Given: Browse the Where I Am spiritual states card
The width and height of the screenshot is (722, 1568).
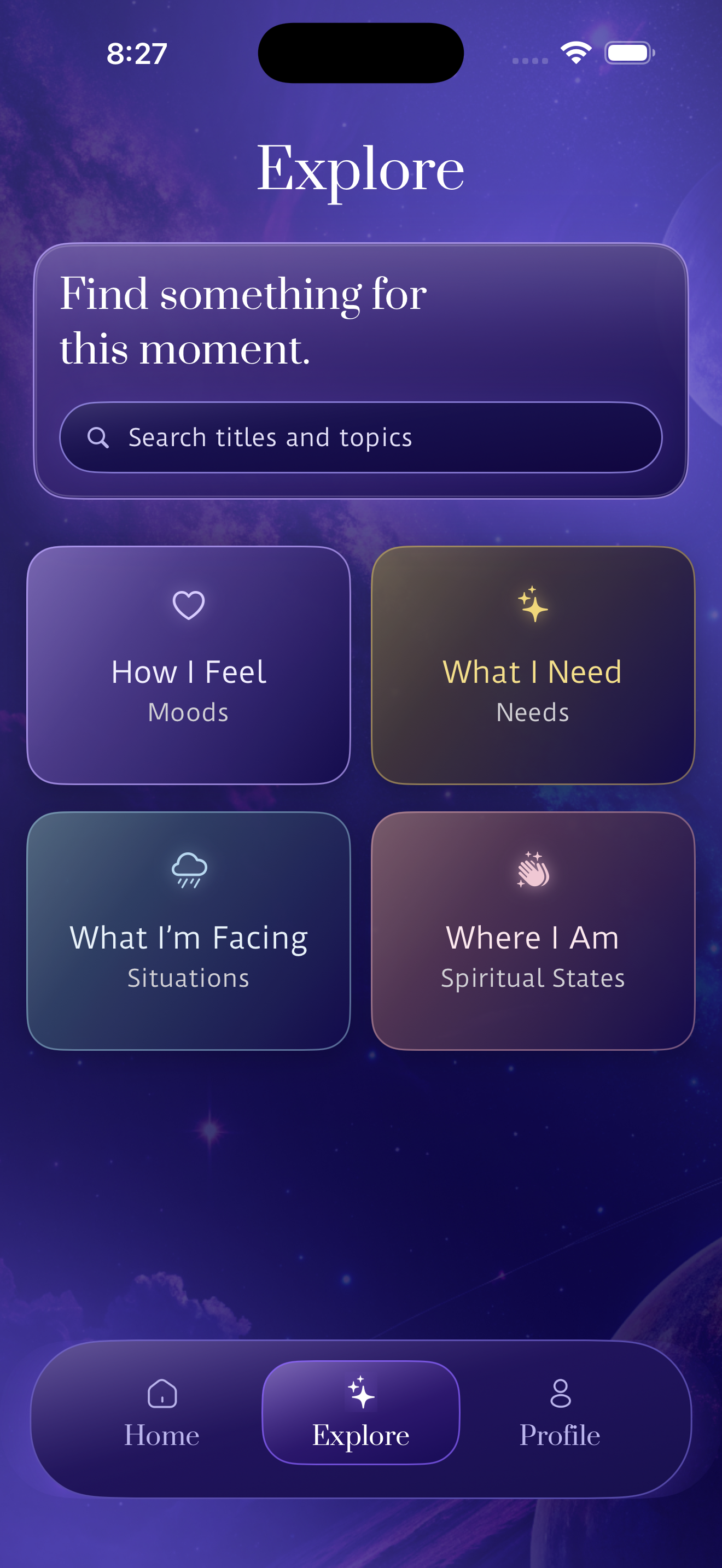Looking at the screenshot, I should pyautogui.click(x=533, y=931).
